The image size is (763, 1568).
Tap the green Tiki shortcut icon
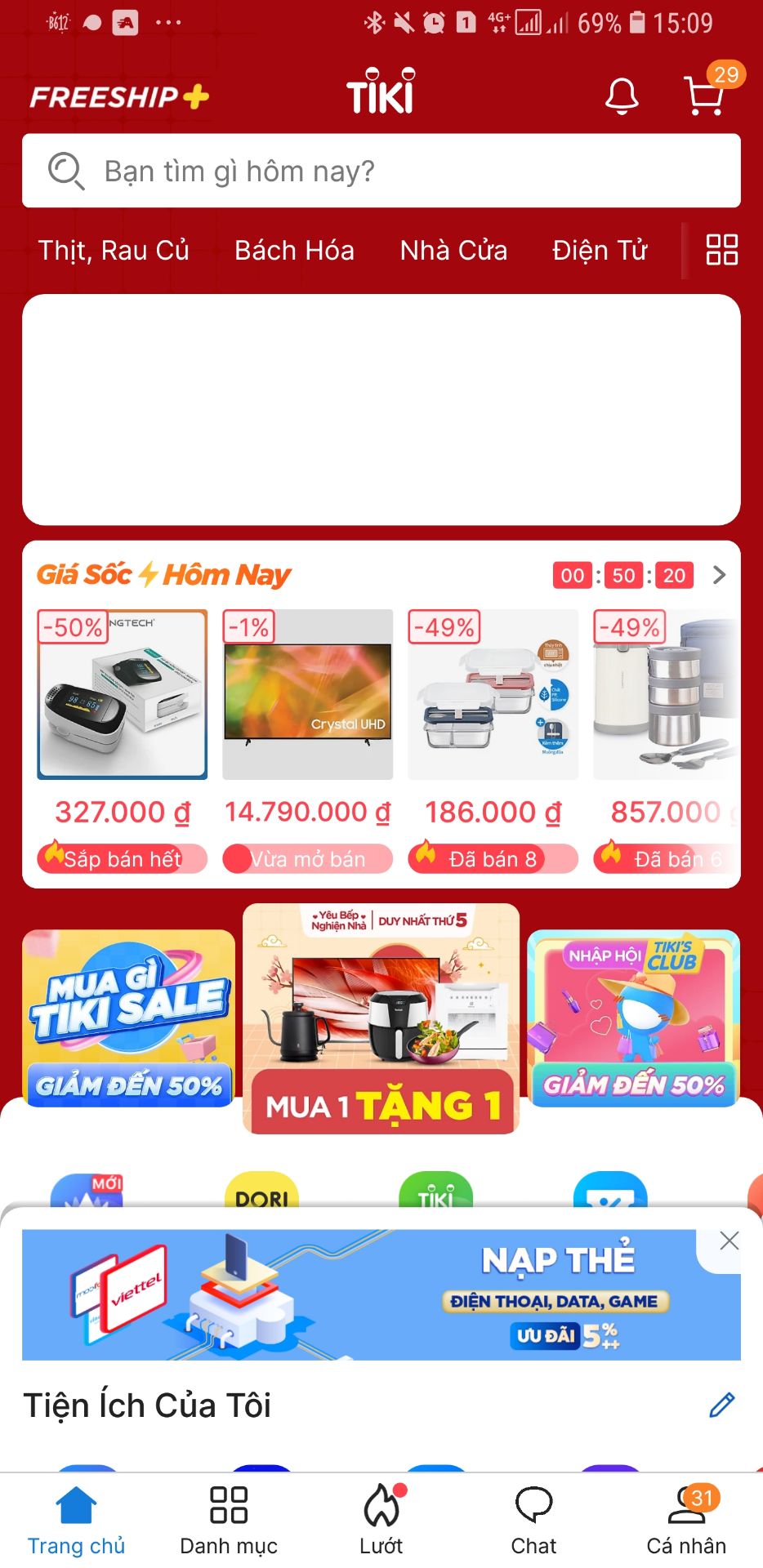point(435,1195)
